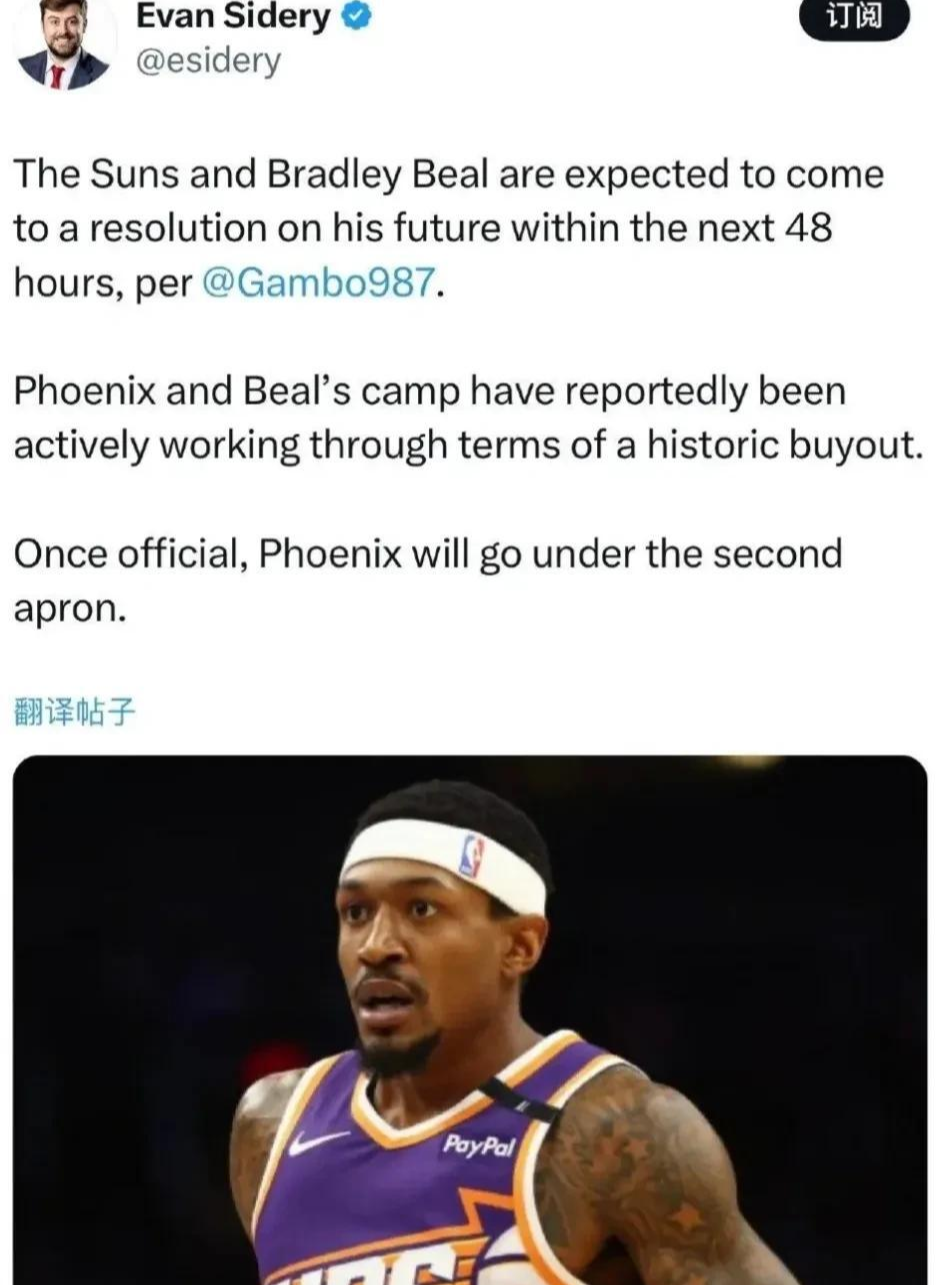Translate the post via 翻译帖子

click(x=77, y=713)
